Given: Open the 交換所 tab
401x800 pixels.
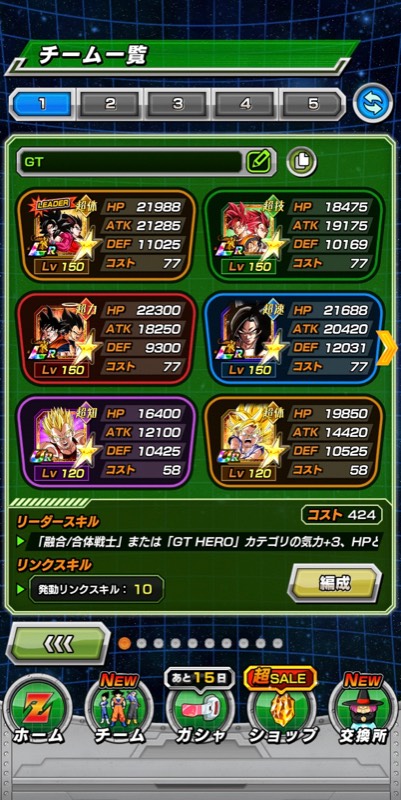Looking at the screenshot, I should pyautogui.click(x=363, y=710).
